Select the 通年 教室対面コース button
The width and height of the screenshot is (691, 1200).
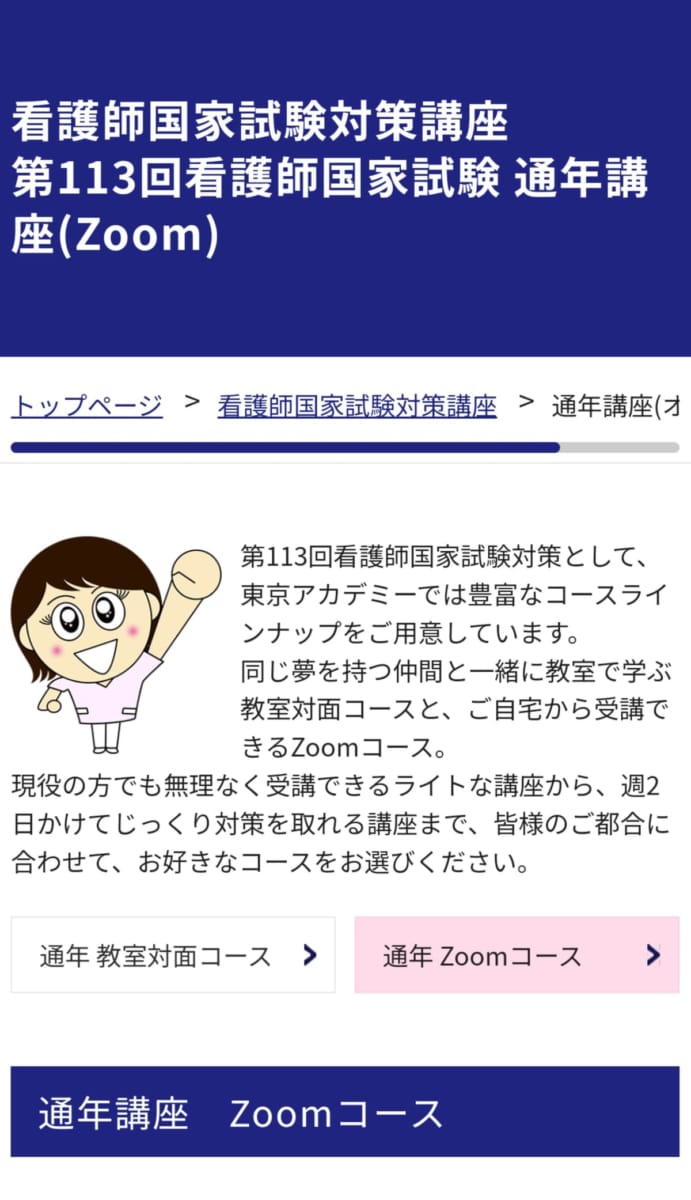[x=173, y=955]
